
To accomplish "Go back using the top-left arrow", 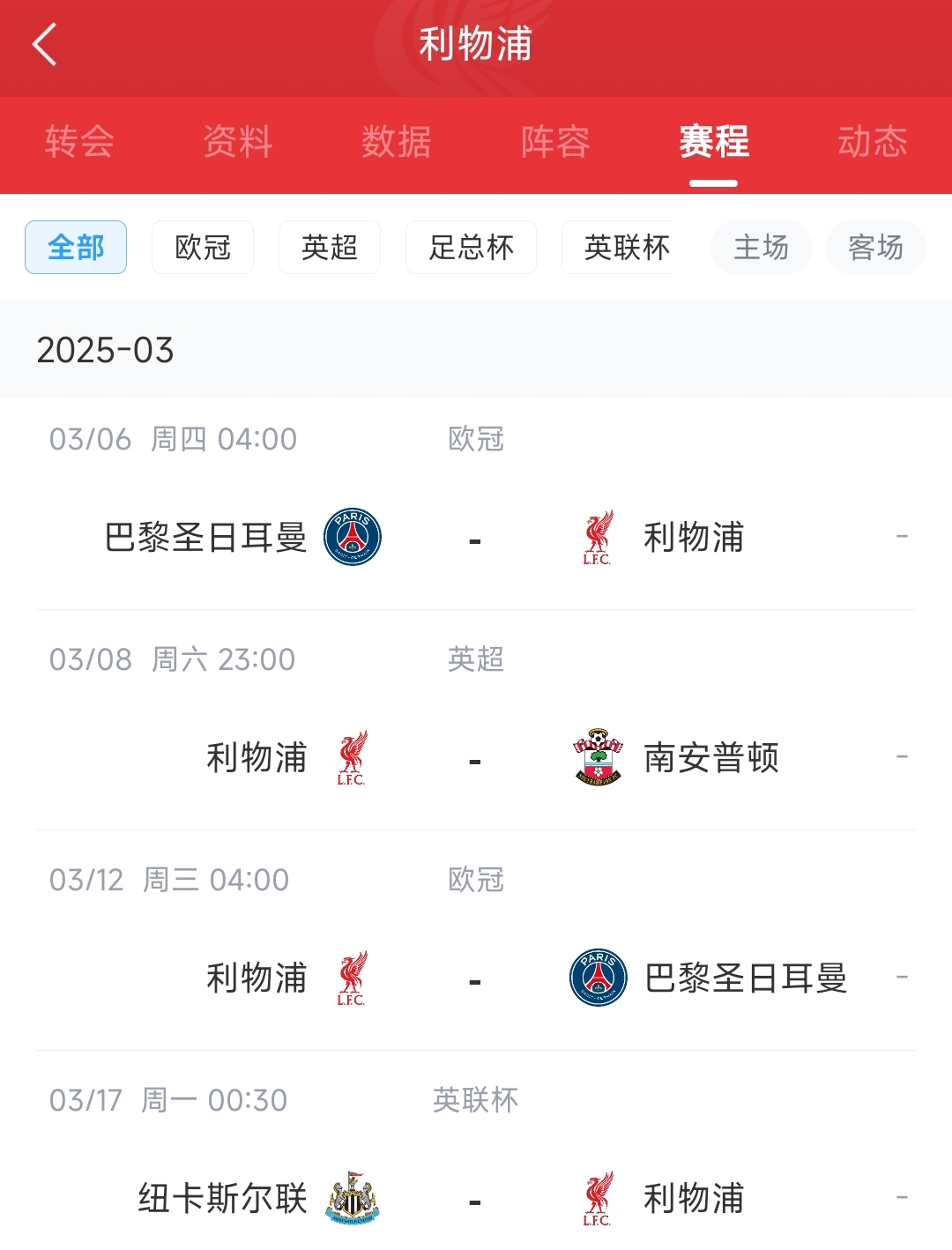I will pos(45,45).
